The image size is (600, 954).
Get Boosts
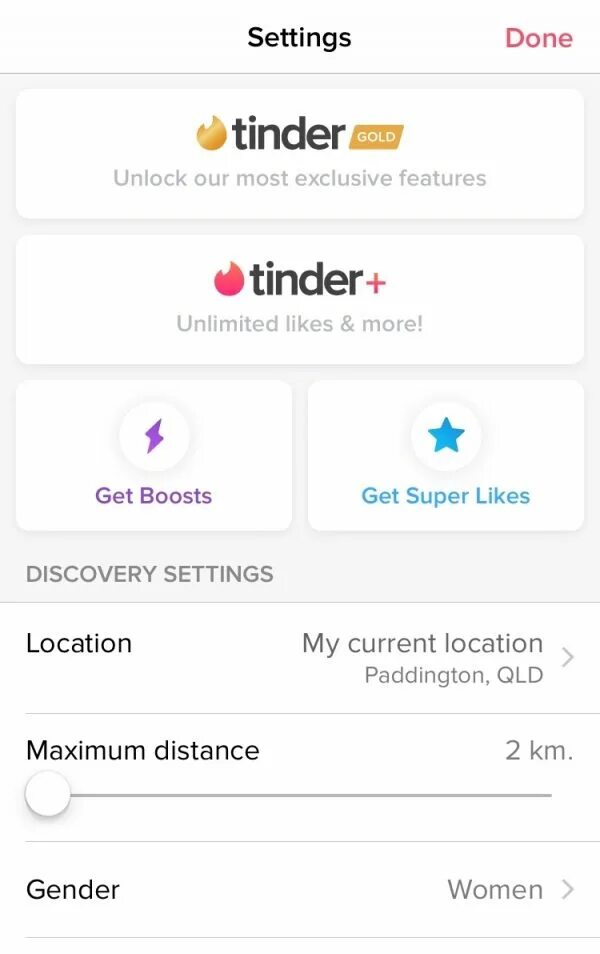[x=154, y=455]
